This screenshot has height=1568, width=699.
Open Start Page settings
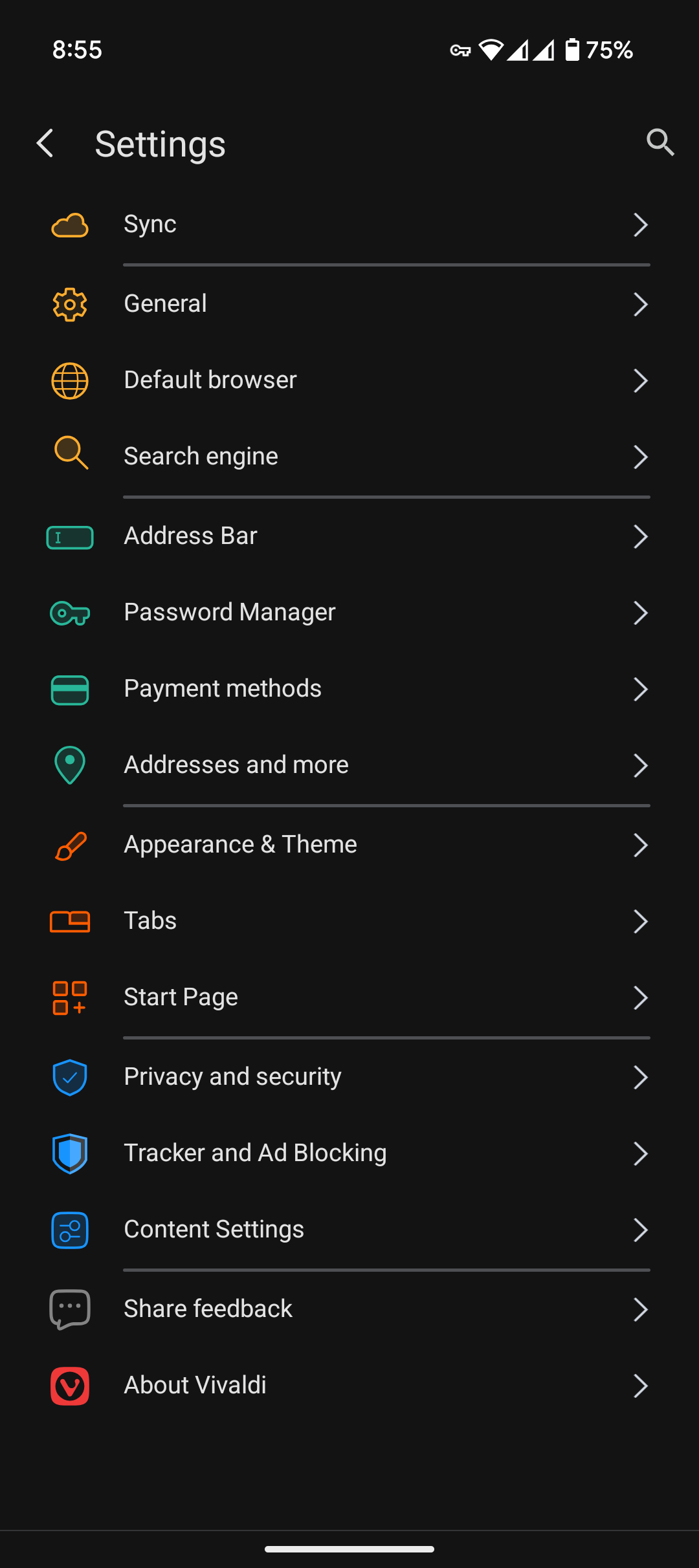(x=349, y=997)
